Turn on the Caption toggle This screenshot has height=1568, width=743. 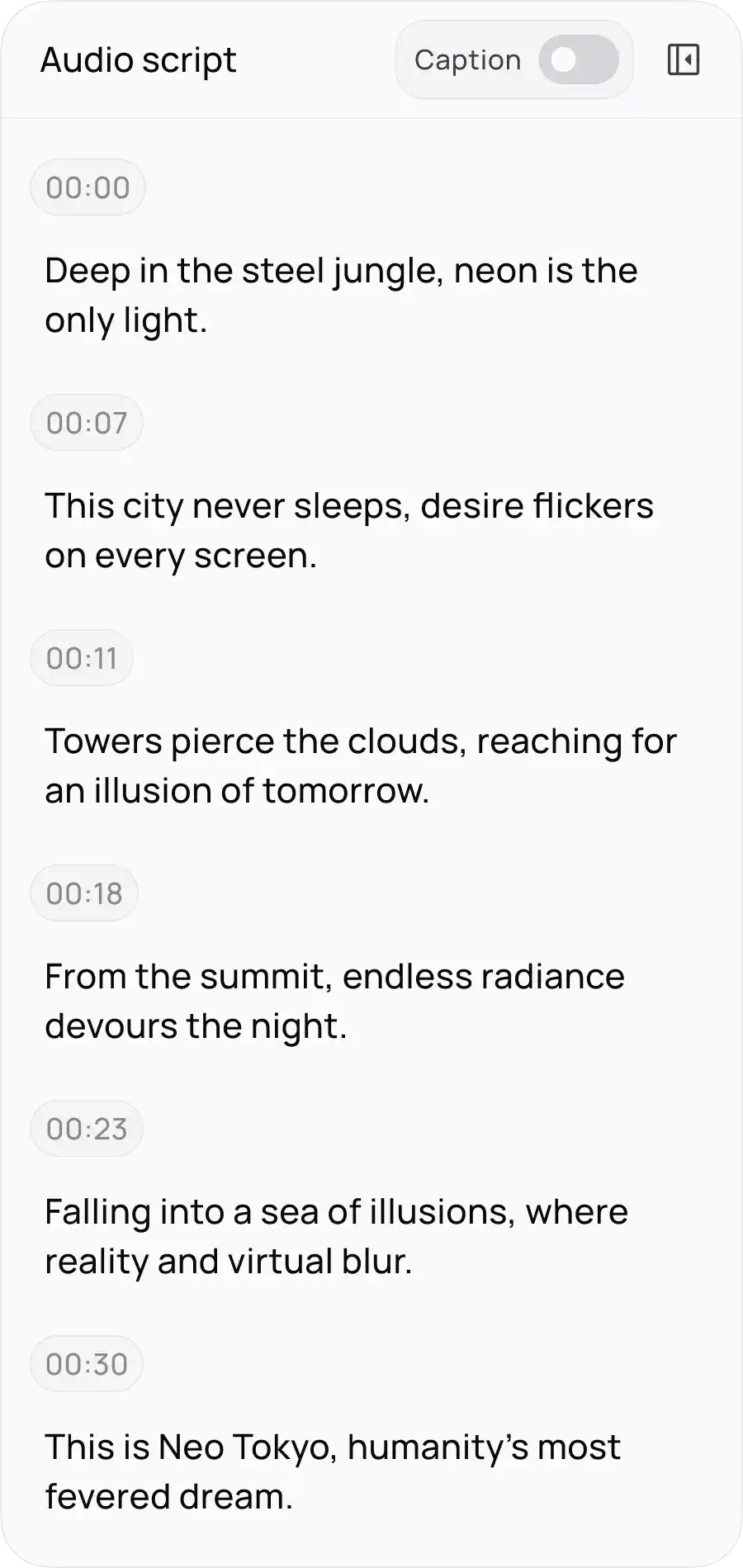(x=578, y=60)
